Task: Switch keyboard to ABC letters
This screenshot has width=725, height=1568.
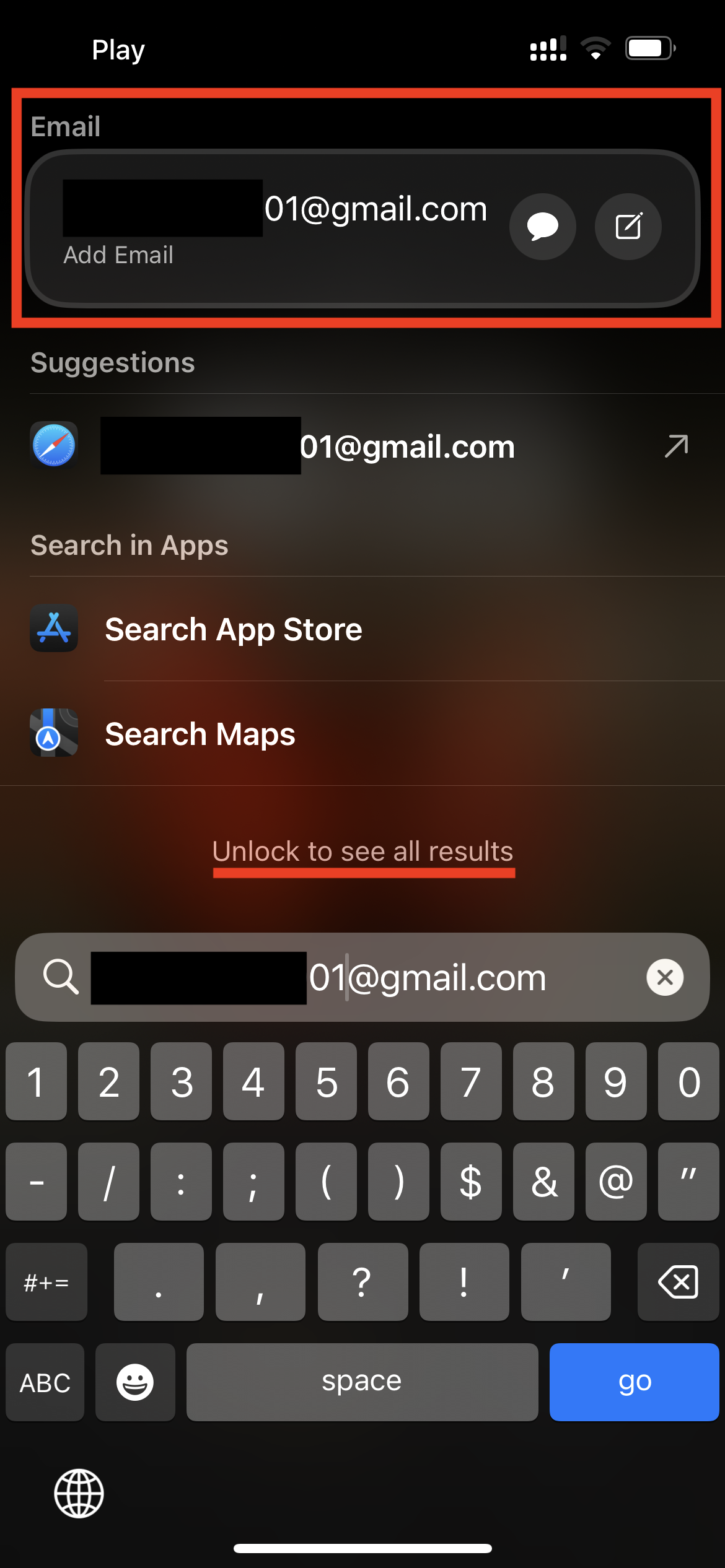Action: pyautogui.click(x=45, y=1382)
